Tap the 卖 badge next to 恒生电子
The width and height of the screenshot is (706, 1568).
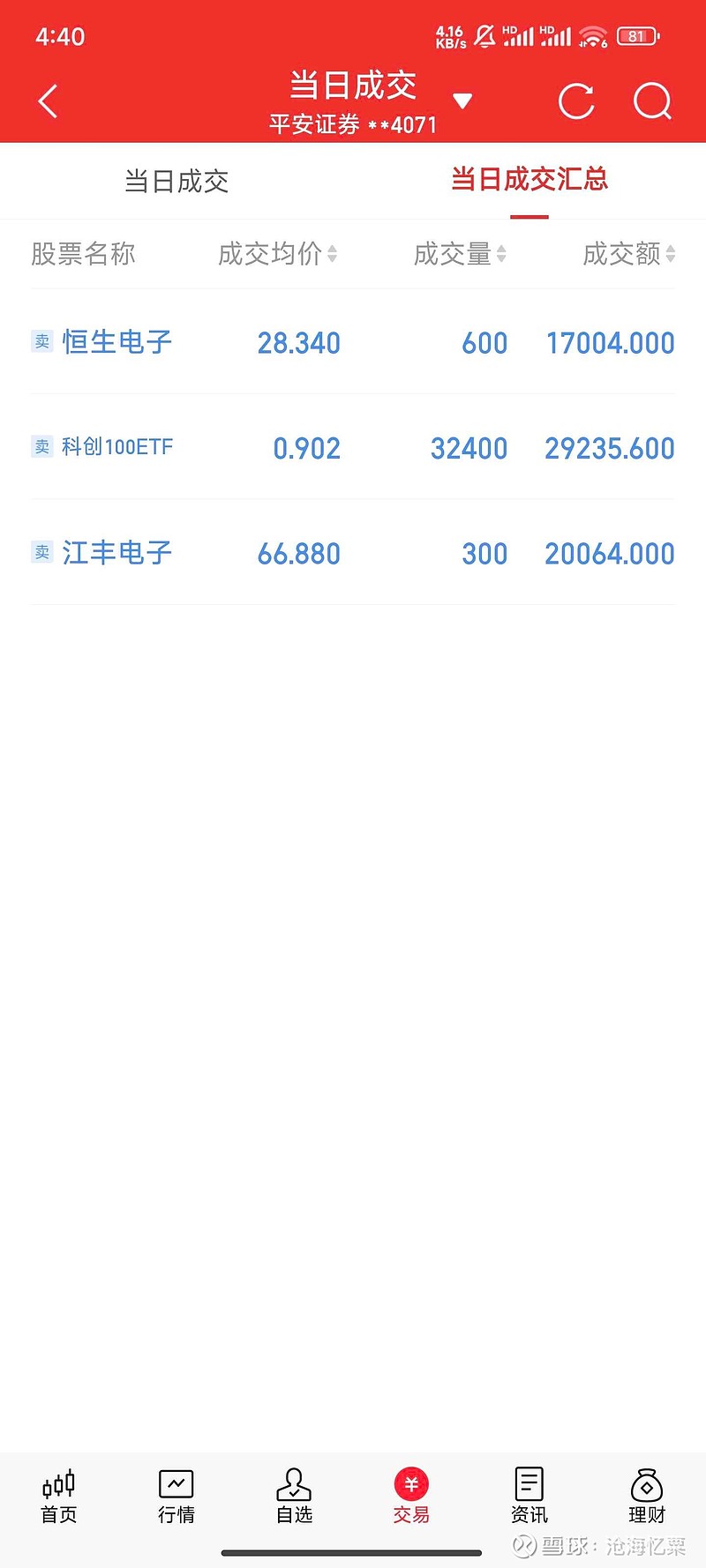tap(41, 341)
